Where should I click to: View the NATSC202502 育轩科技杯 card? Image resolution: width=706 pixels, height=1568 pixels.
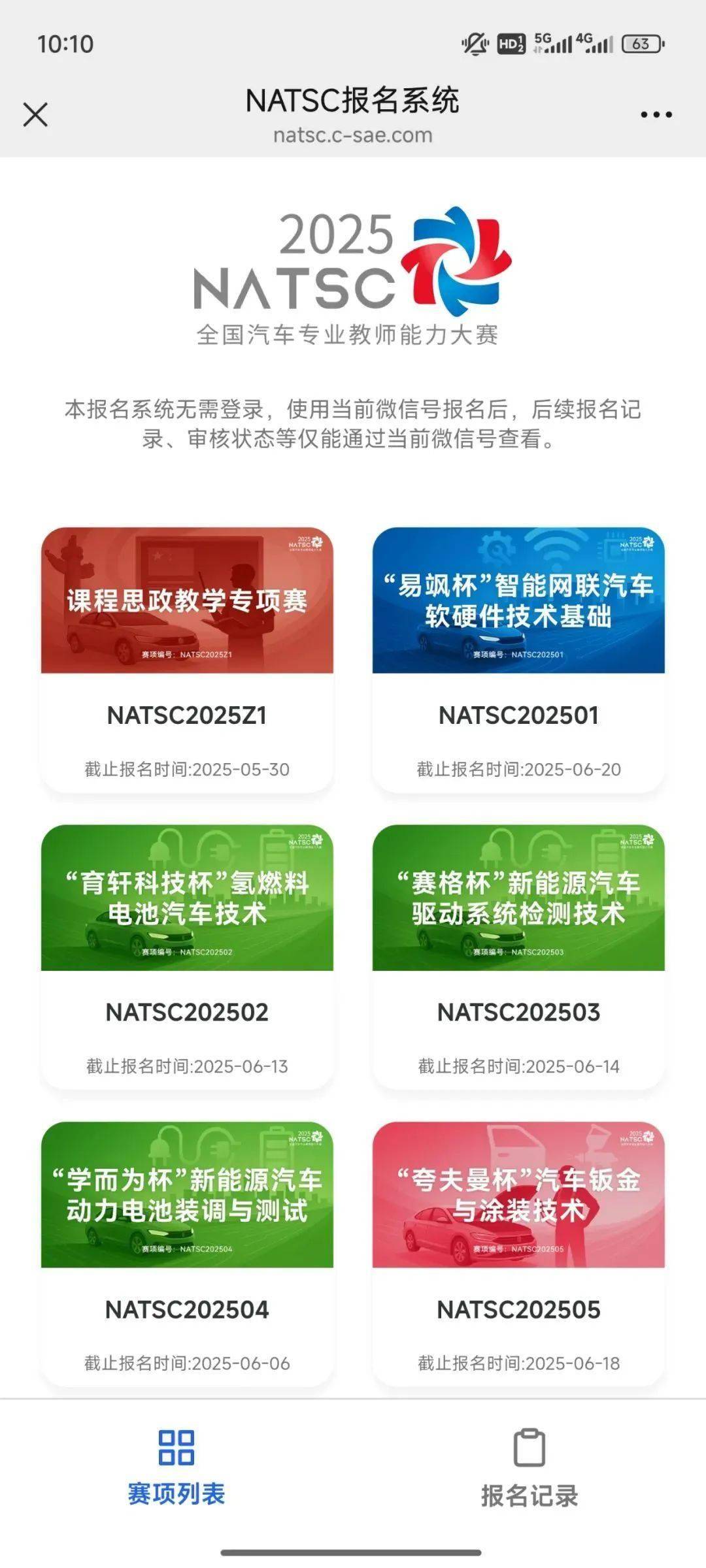tap(187, 956)
